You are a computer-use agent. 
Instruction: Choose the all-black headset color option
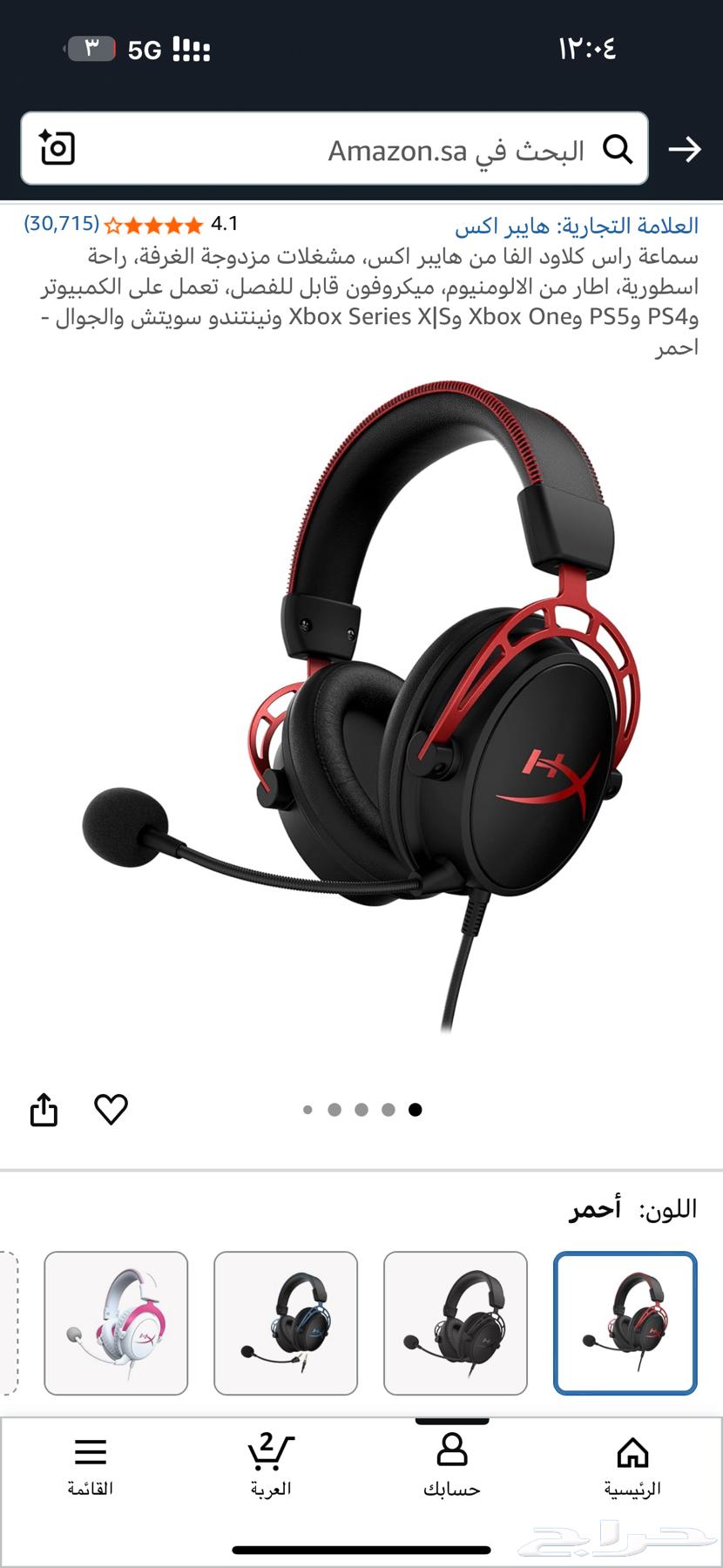pos(455,1322)
